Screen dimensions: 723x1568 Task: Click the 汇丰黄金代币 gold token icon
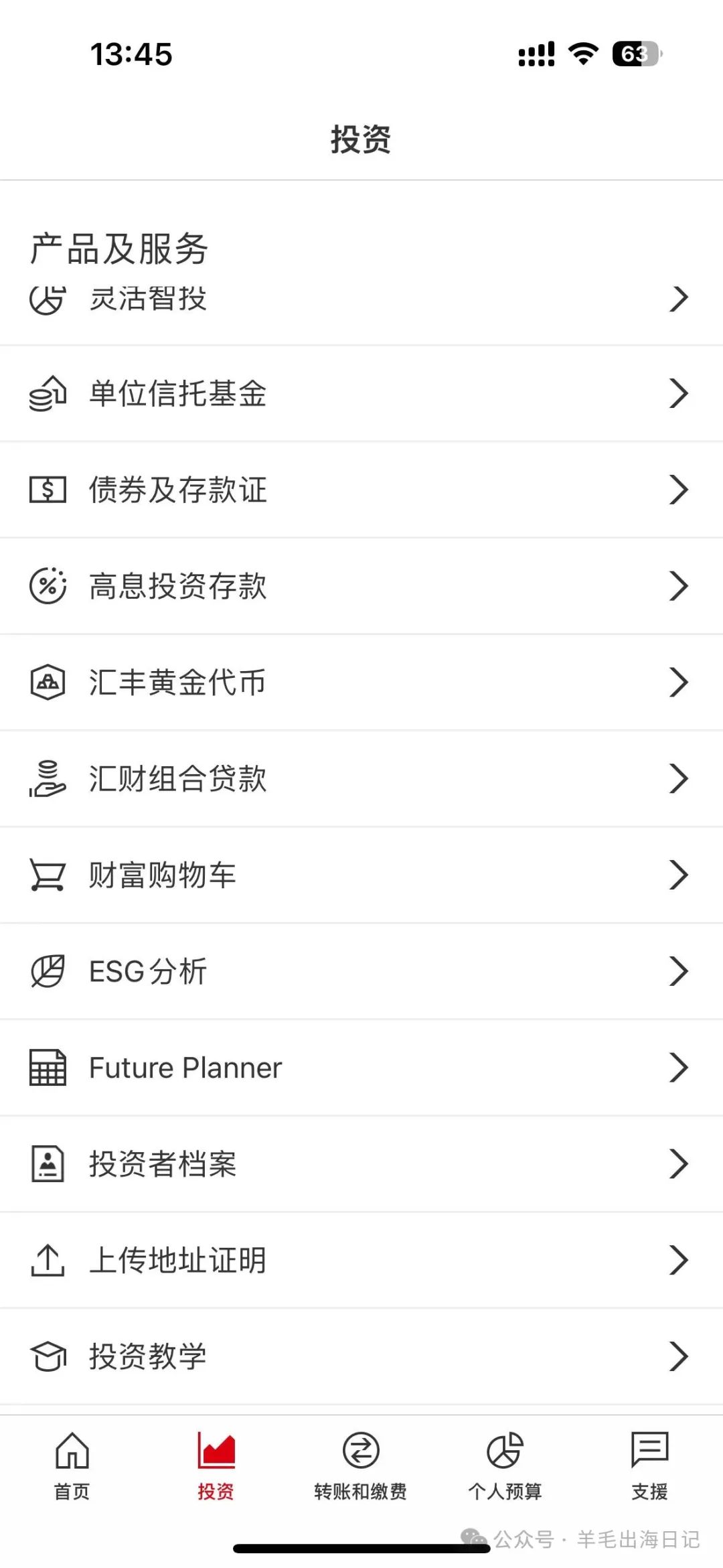pos(47,681)
